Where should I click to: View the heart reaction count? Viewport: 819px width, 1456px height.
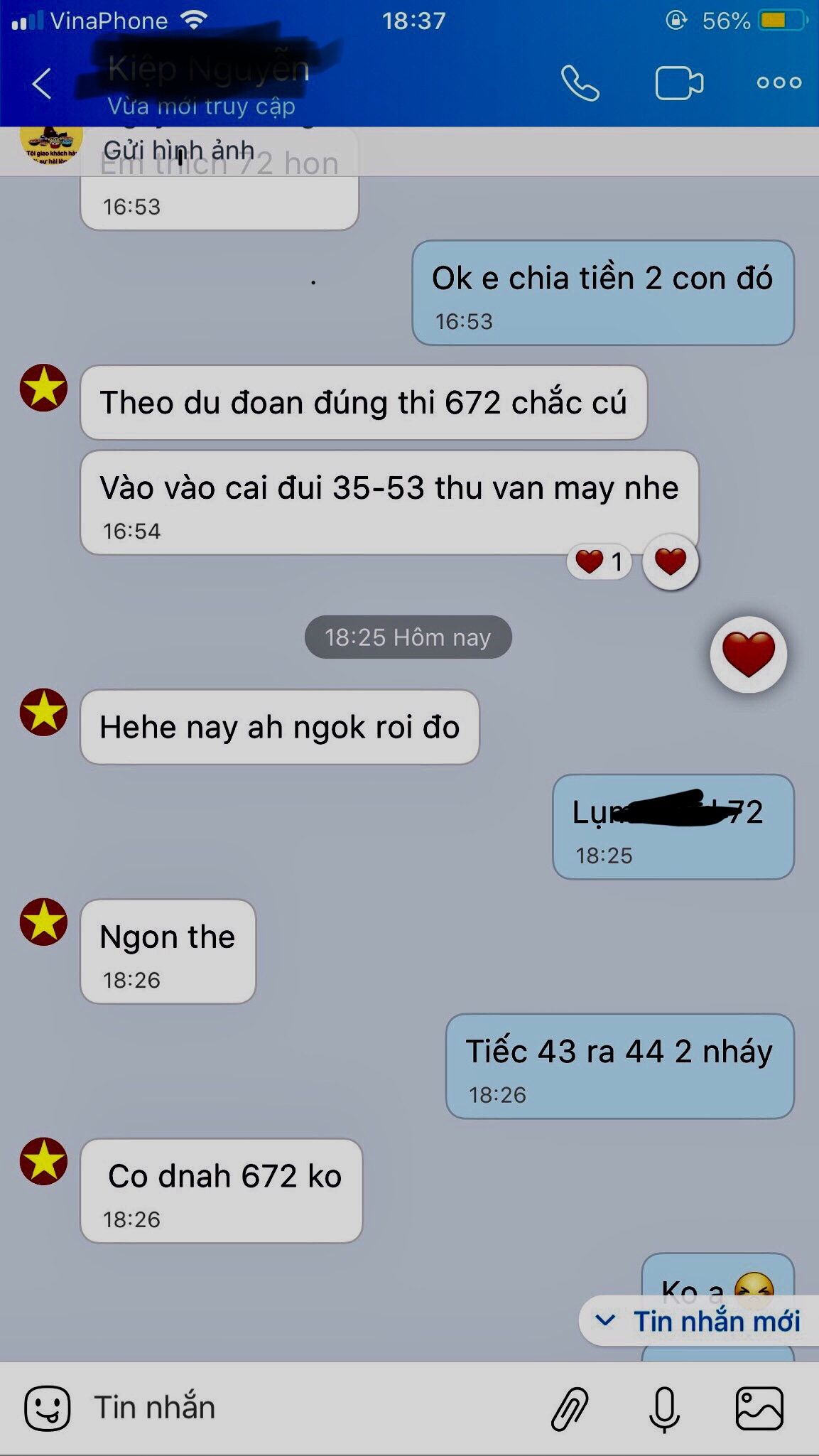(600, 562)
